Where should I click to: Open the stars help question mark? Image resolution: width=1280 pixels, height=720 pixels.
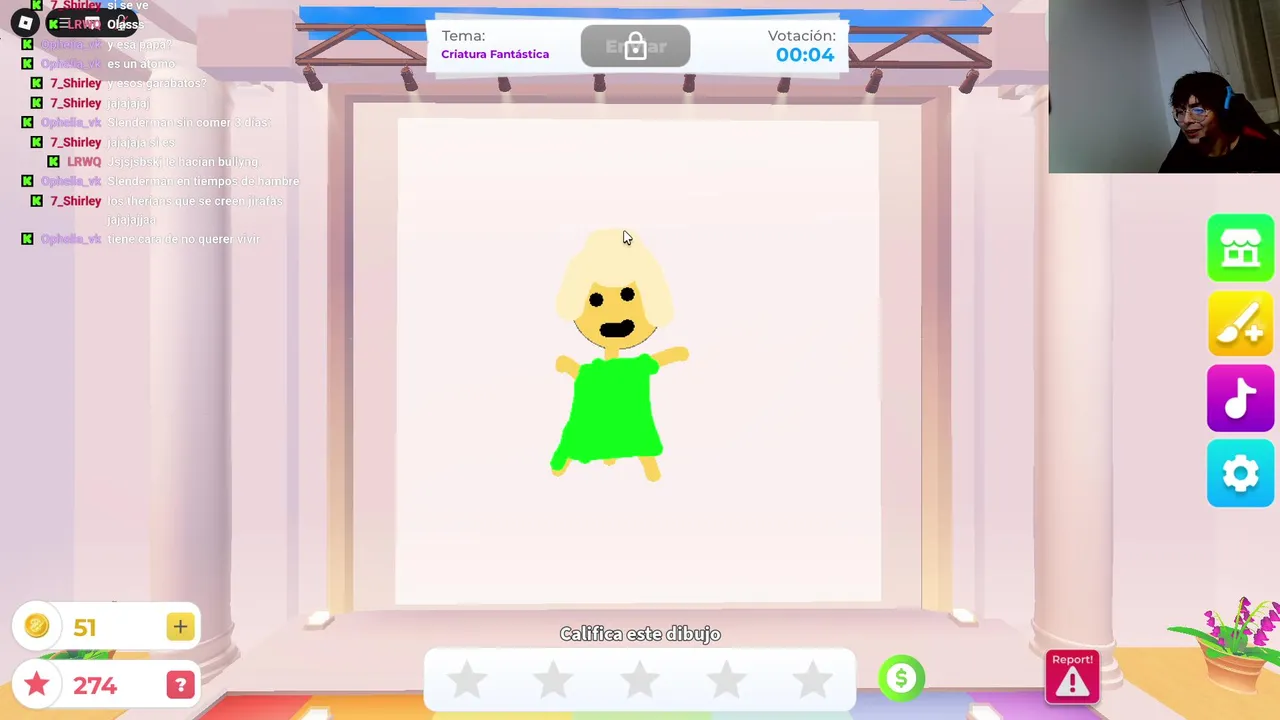180,685
